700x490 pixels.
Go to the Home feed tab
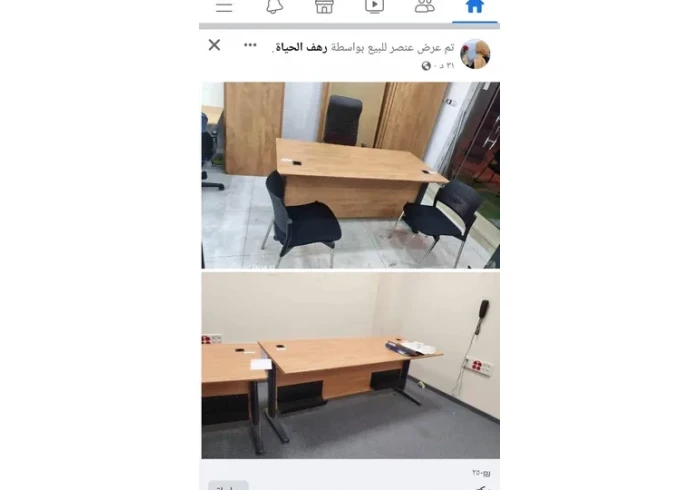pyautogui.click(x=474, y=6)
